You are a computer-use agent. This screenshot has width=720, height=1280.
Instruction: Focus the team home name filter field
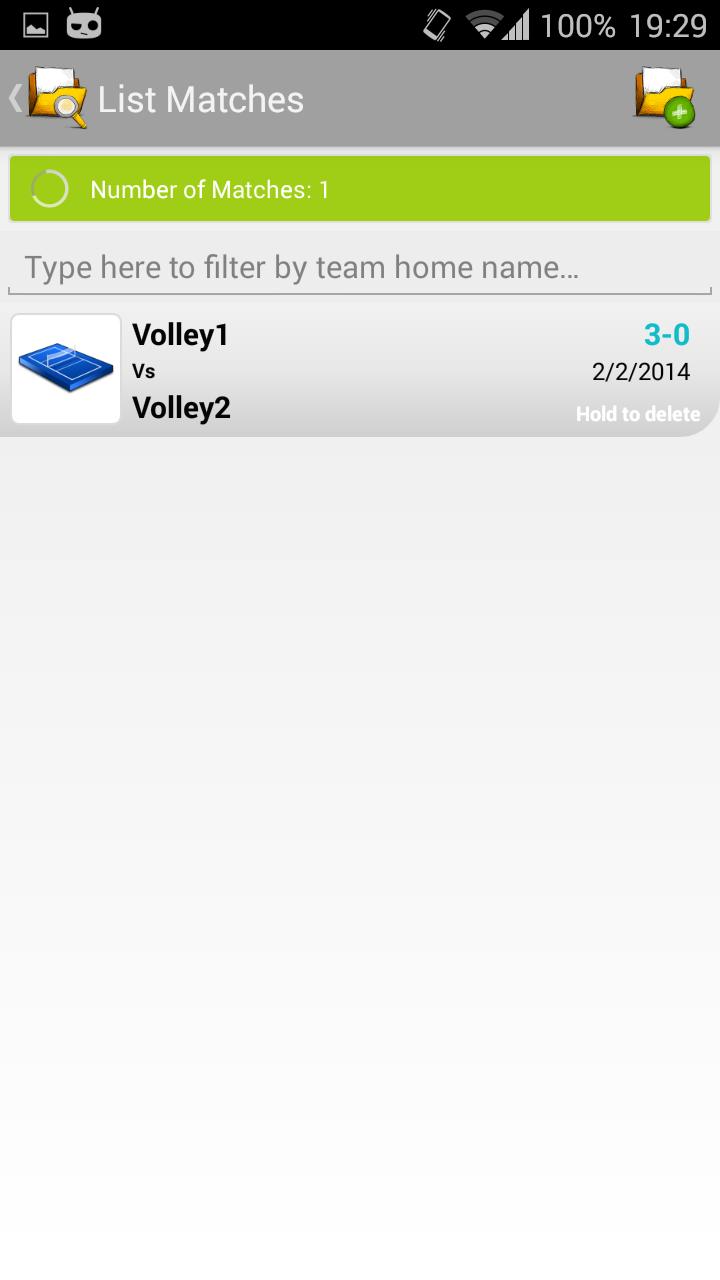359,268
